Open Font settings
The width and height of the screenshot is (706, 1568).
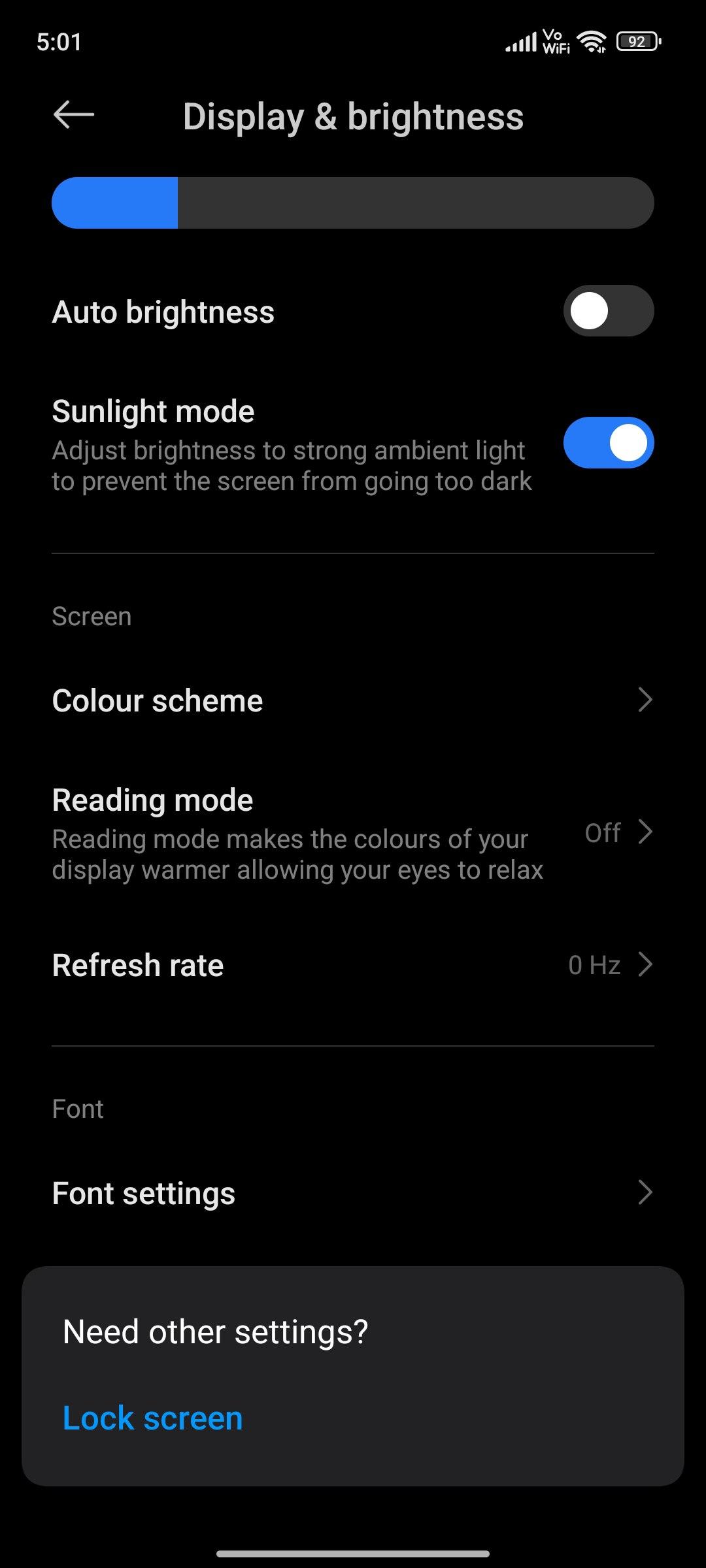[x=353, y=1193]
